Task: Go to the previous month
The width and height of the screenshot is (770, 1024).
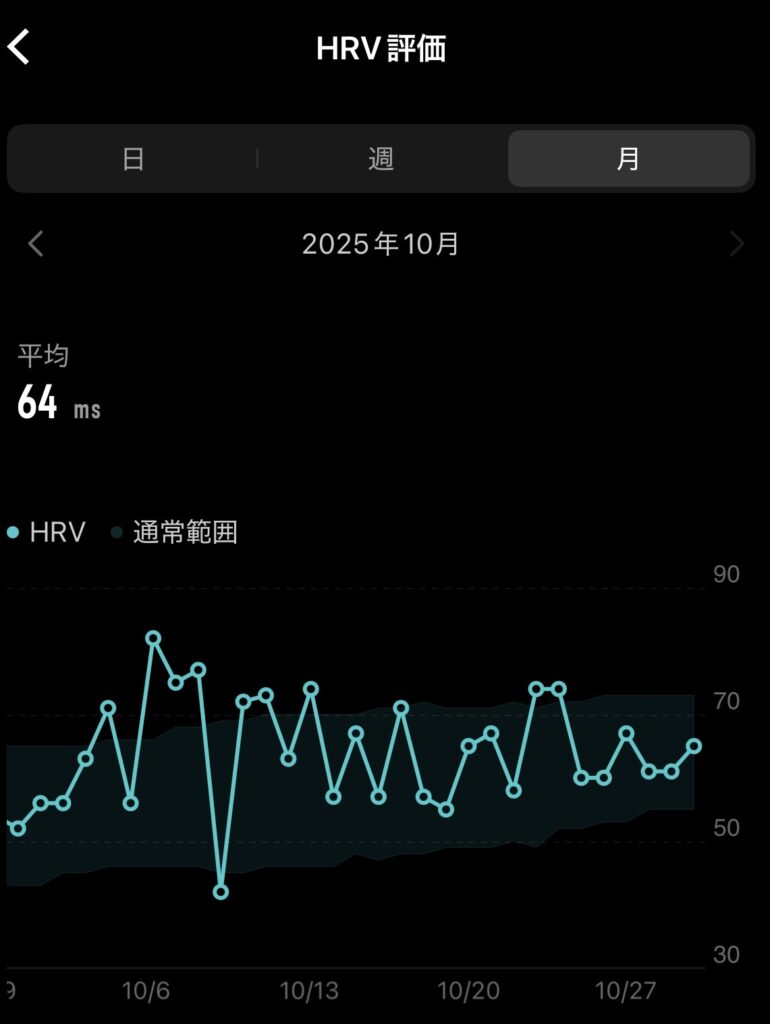Action: [x=36, y=244]
